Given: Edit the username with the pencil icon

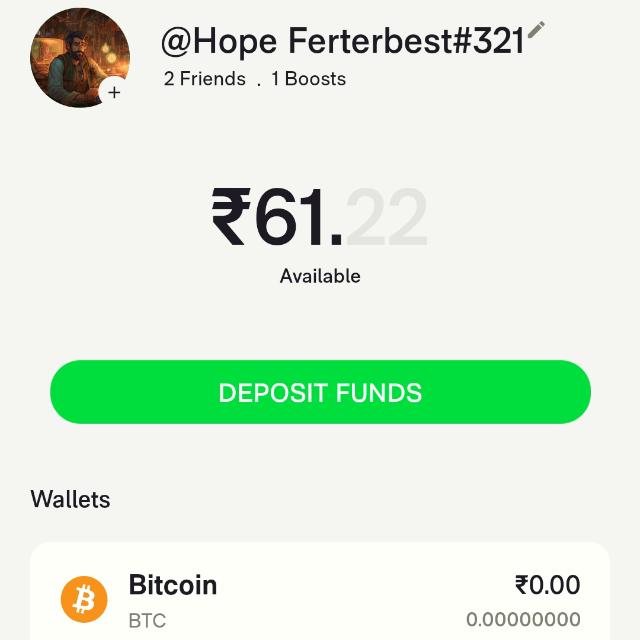Looking at the screenshot, I should click(x=537, y=30).
